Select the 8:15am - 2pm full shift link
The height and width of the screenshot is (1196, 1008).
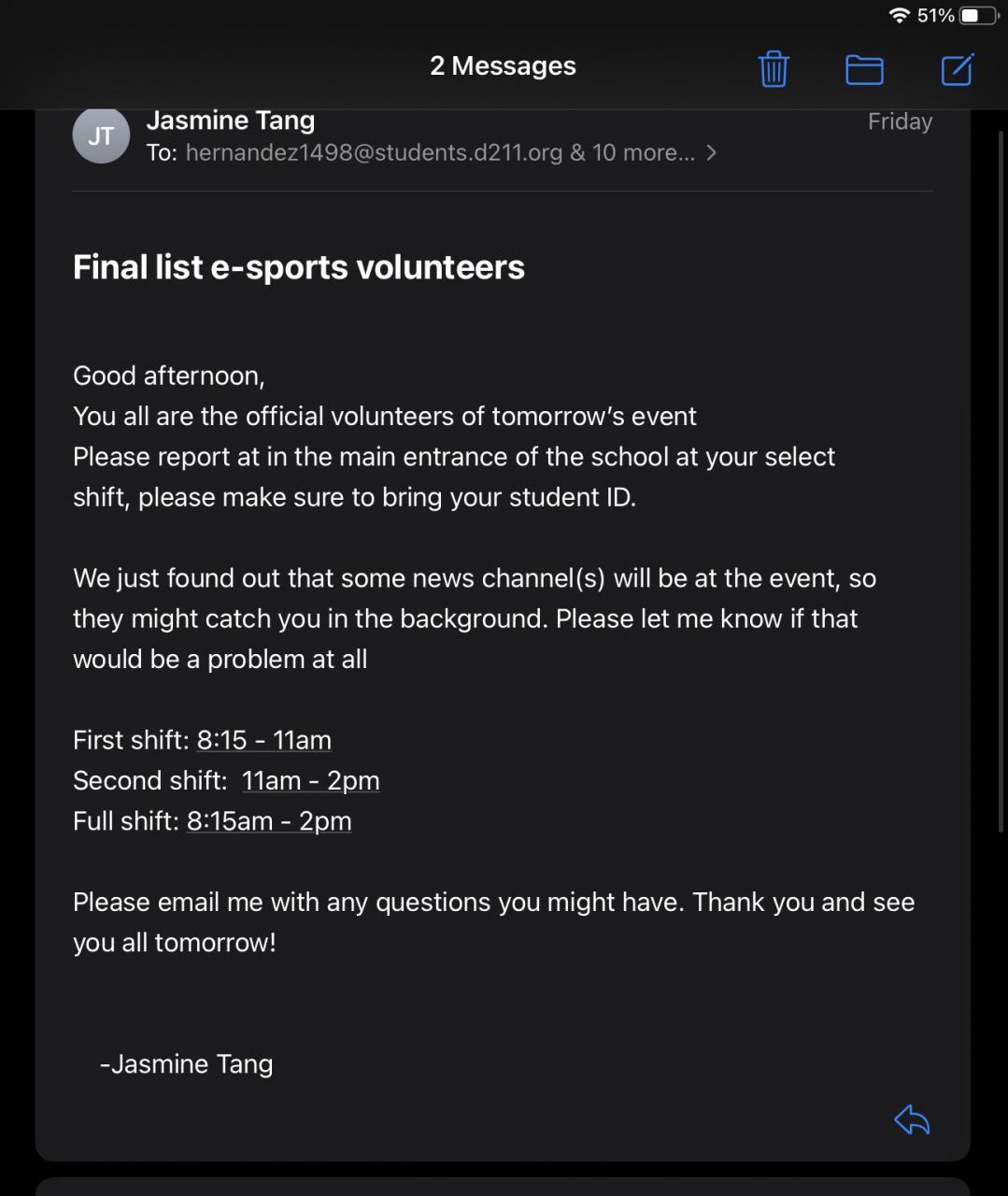click(x=269, y=821)
